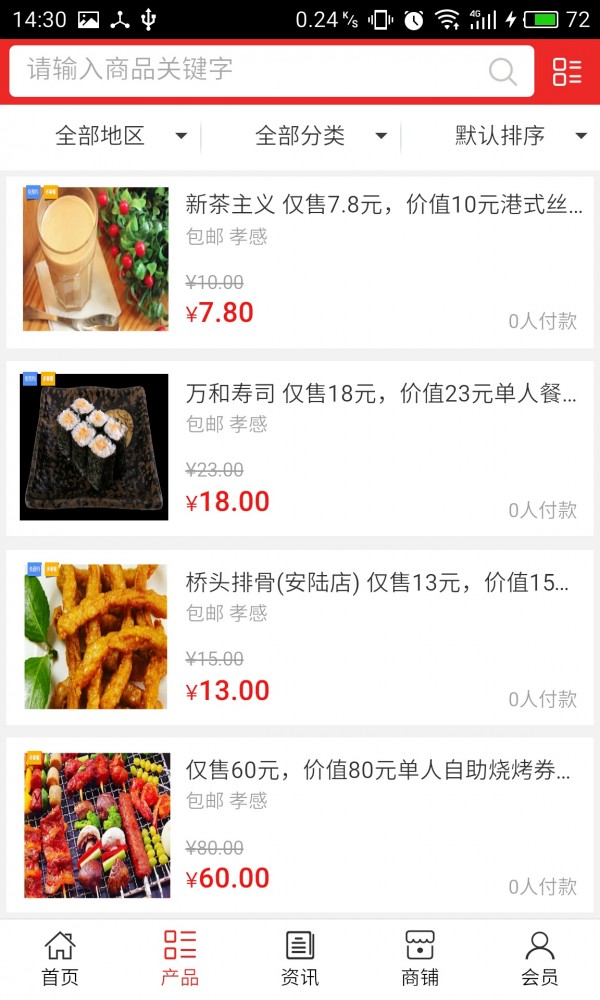The width and height of the screenshot is (600, 1000).
Task: Expand the 全部分类 category dropdown
Action: coord(320,136)
